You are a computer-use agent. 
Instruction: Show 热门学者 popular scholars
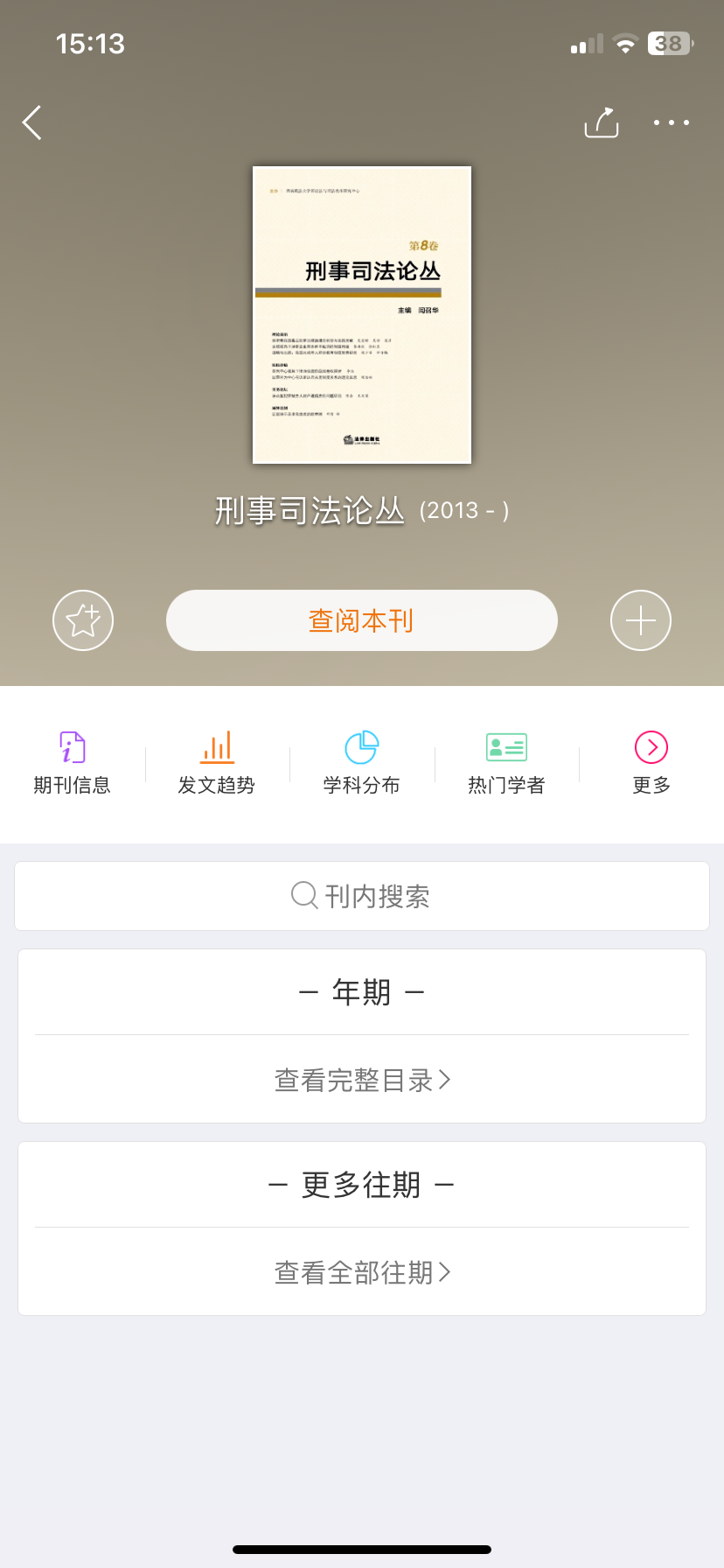[506, 763]
